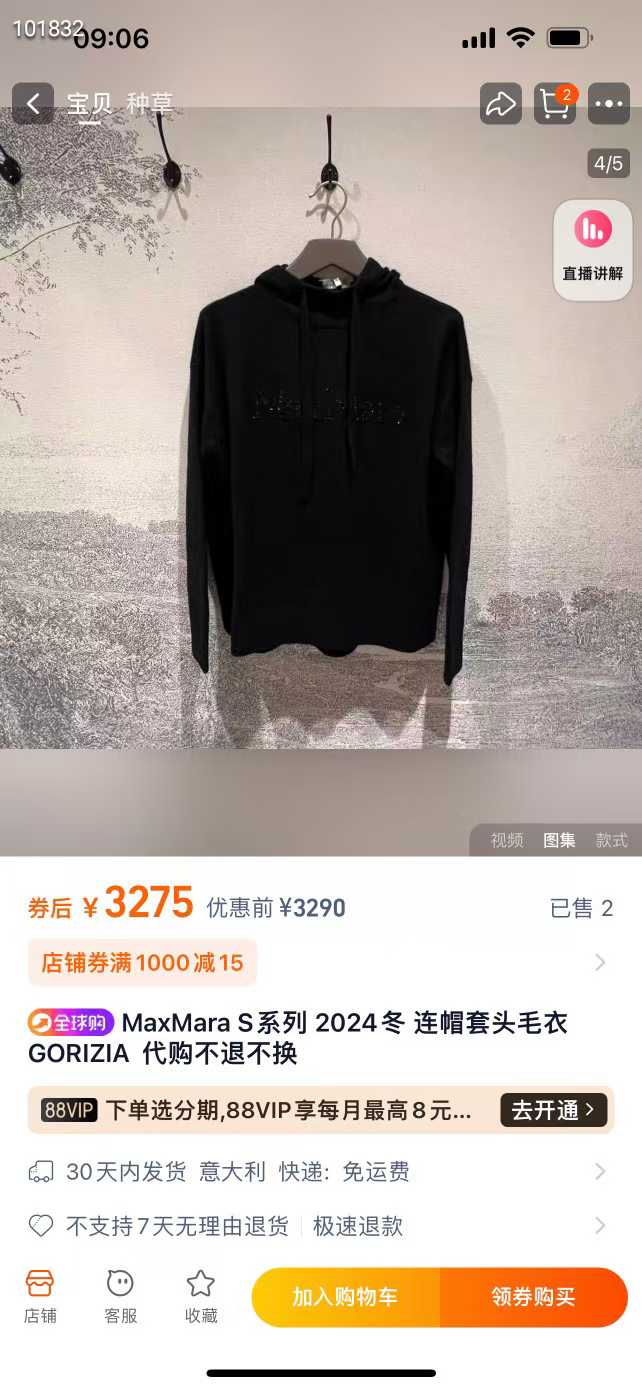
Task: Tap 去开通 for 88VIP
Action: pos(553,1110)
